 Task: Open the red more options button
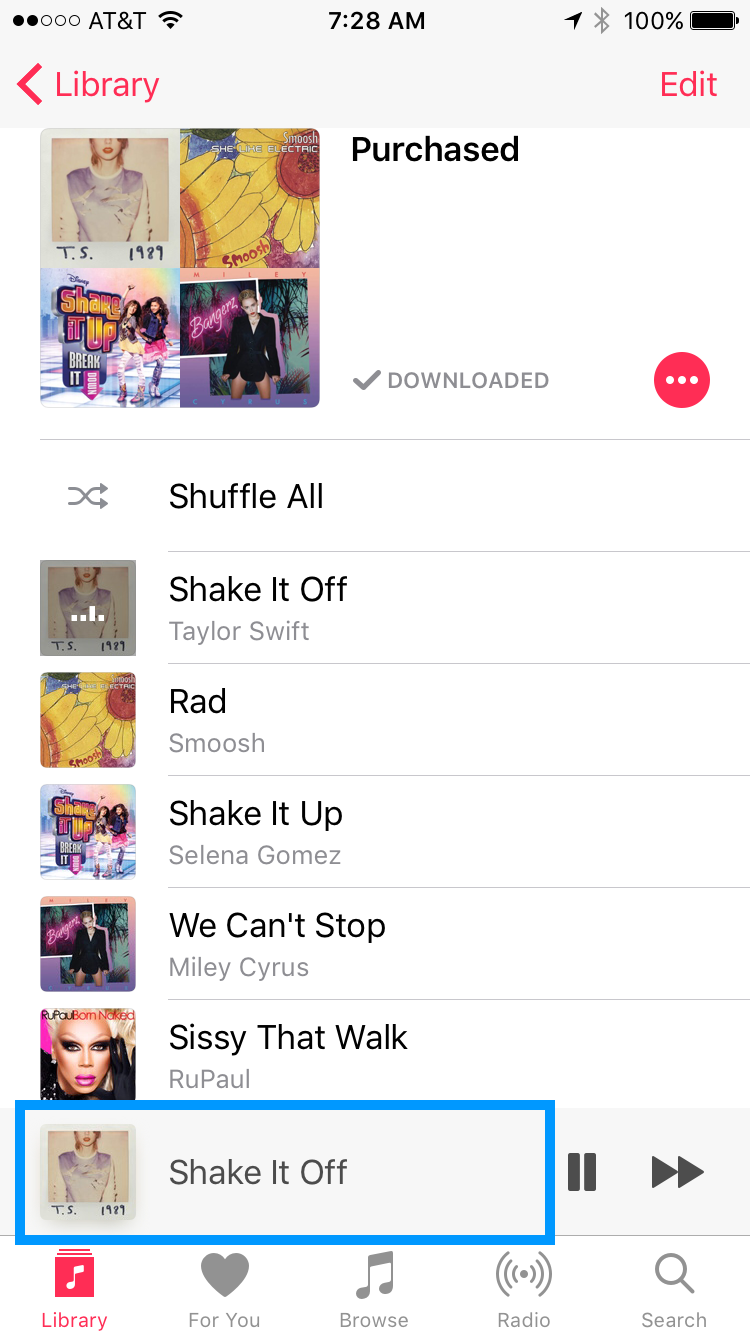681,380
